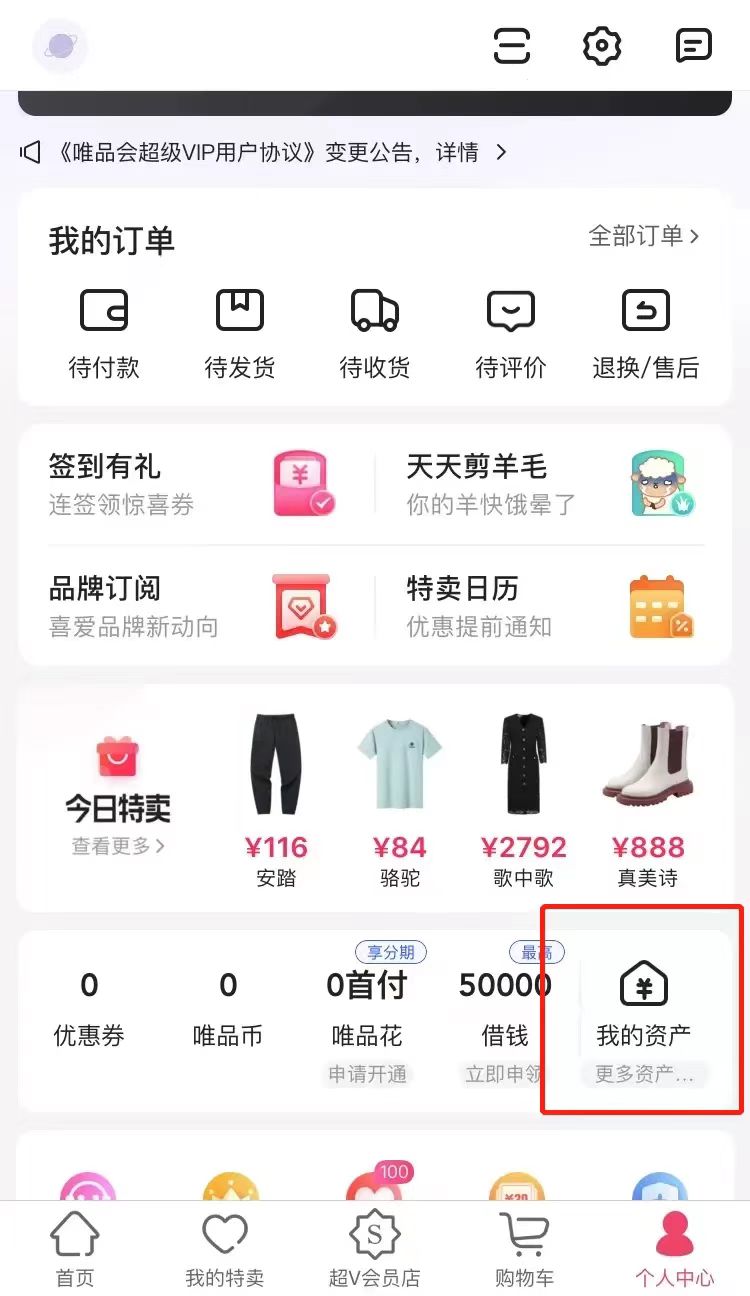750x1296 pixels.
Task: Open the 天天剪羊毛 sheep game
Action: click(x=550, y=484)
